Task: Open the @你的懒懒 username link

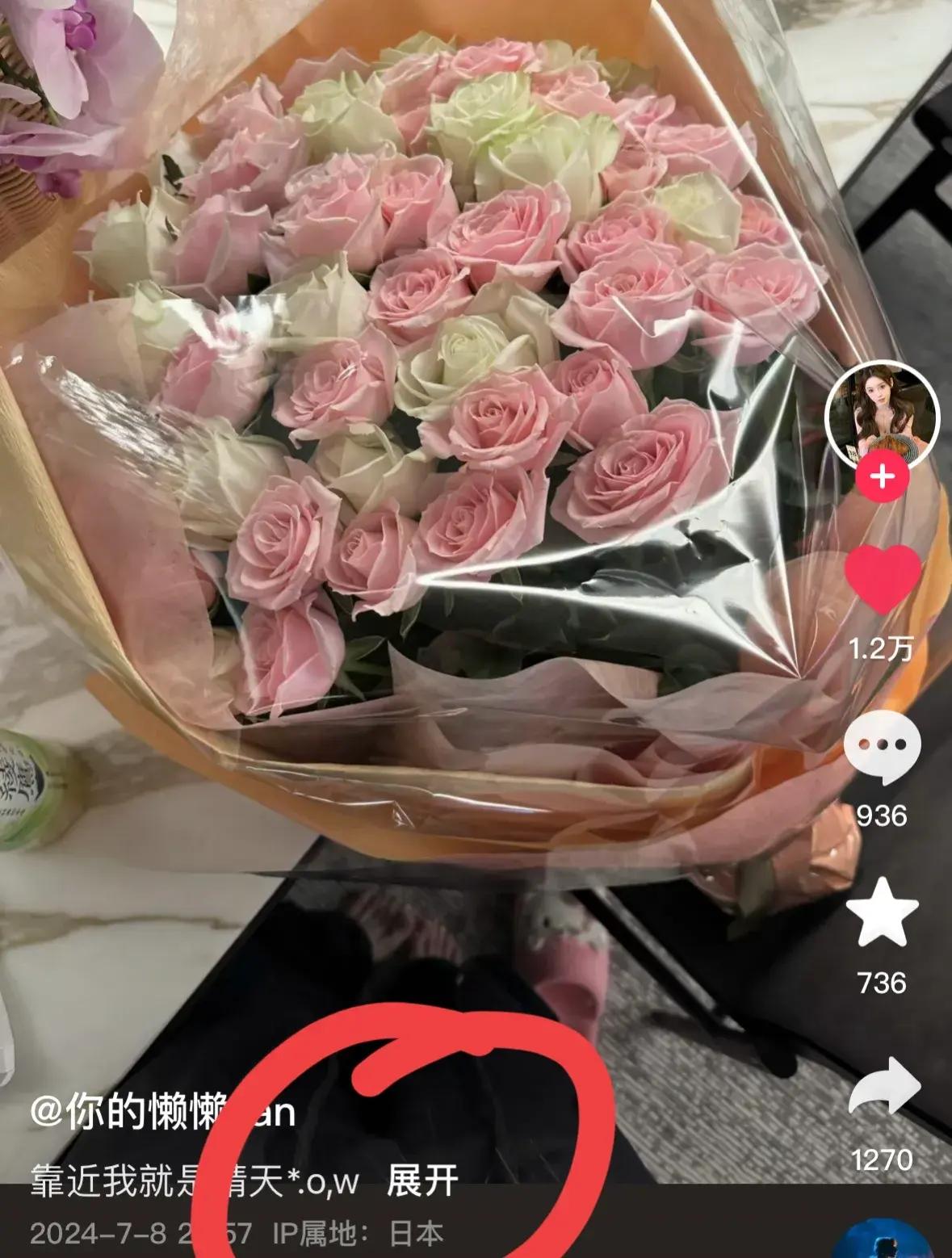Action: click(161, 1113)
